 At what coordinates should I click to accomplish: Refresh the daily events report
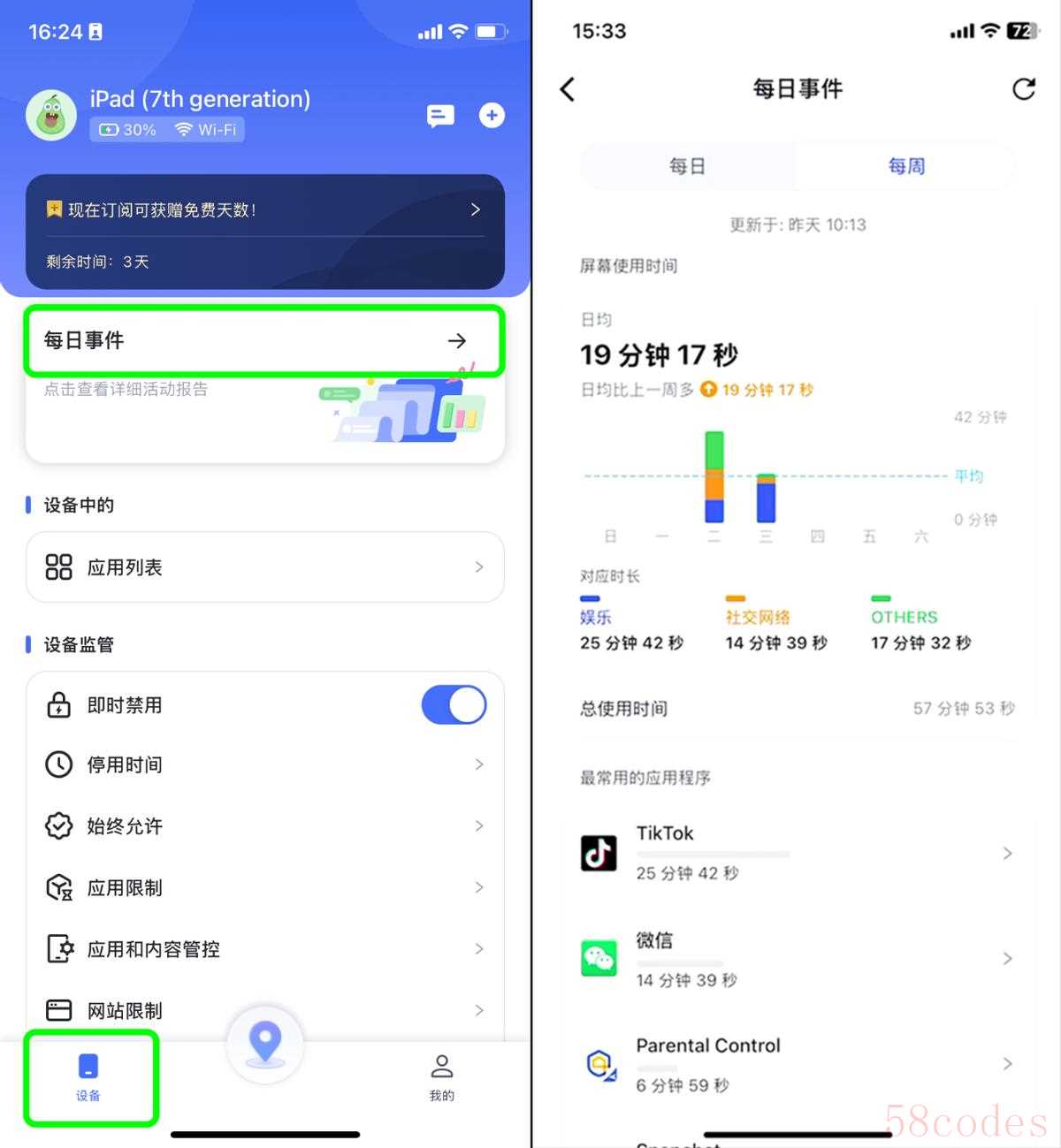coord(1023,89)
